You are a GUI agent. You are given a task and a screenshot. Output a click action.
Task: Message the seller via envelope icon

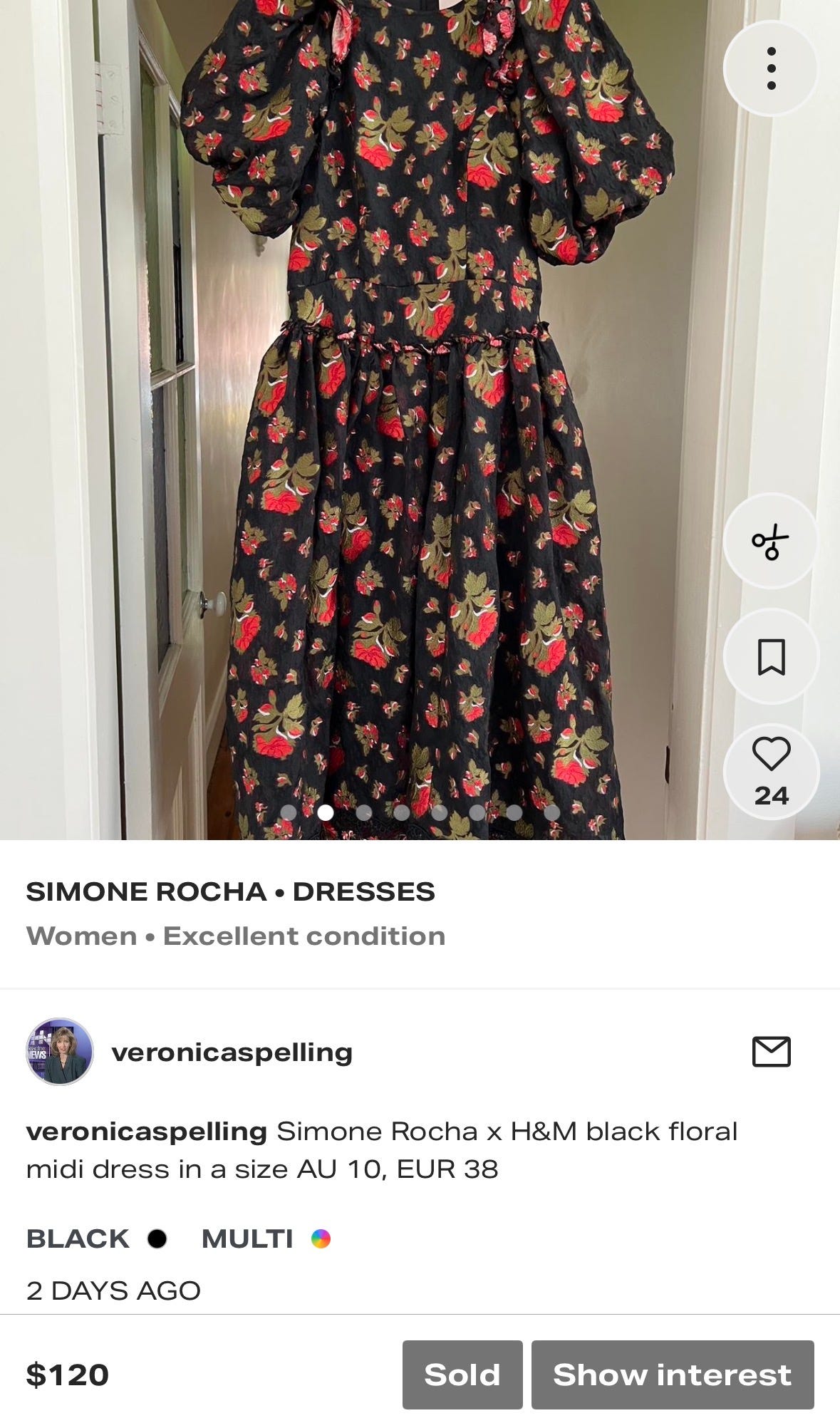(771, 1052)
